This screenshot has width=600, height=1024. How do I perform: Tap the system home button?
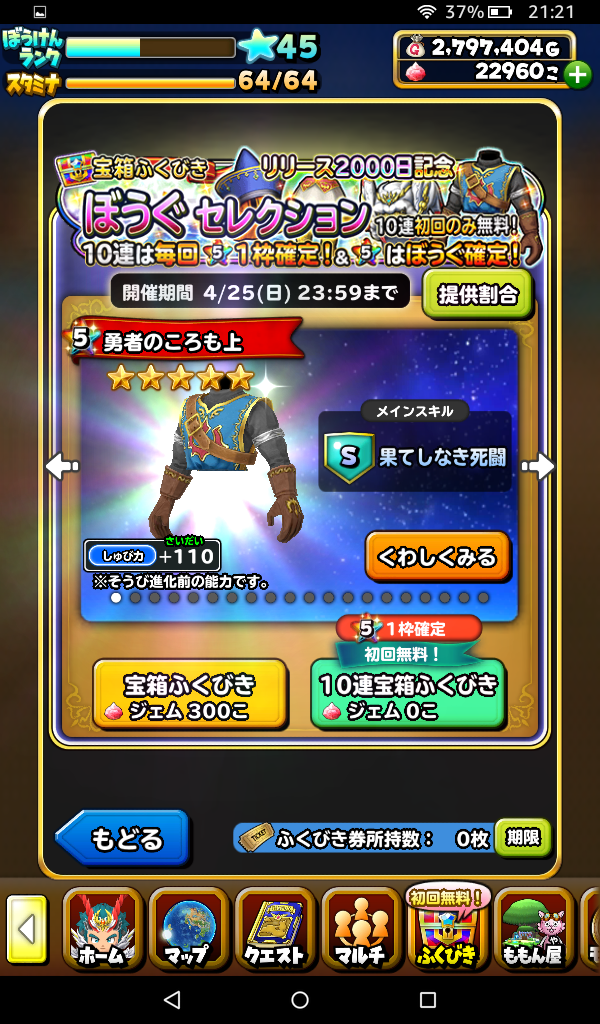(300, 1000)
